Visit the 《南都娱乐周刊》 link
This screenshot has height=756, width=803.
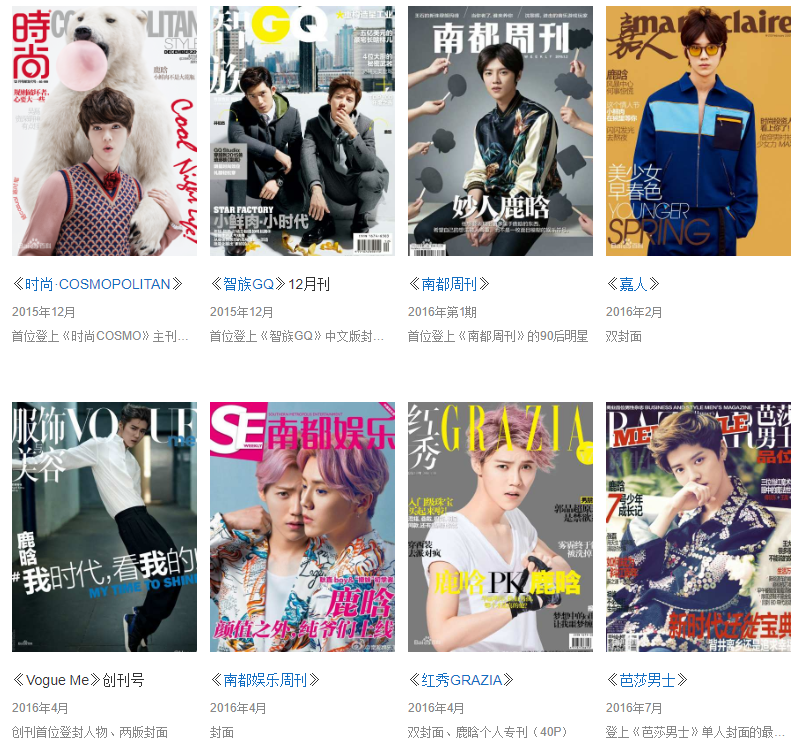[x=265, y=680]
